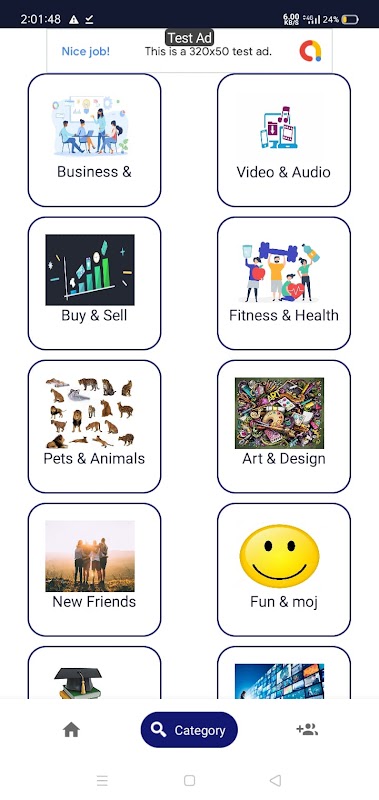Open the test ad banner
379x800 pixels.
point(189,51)
